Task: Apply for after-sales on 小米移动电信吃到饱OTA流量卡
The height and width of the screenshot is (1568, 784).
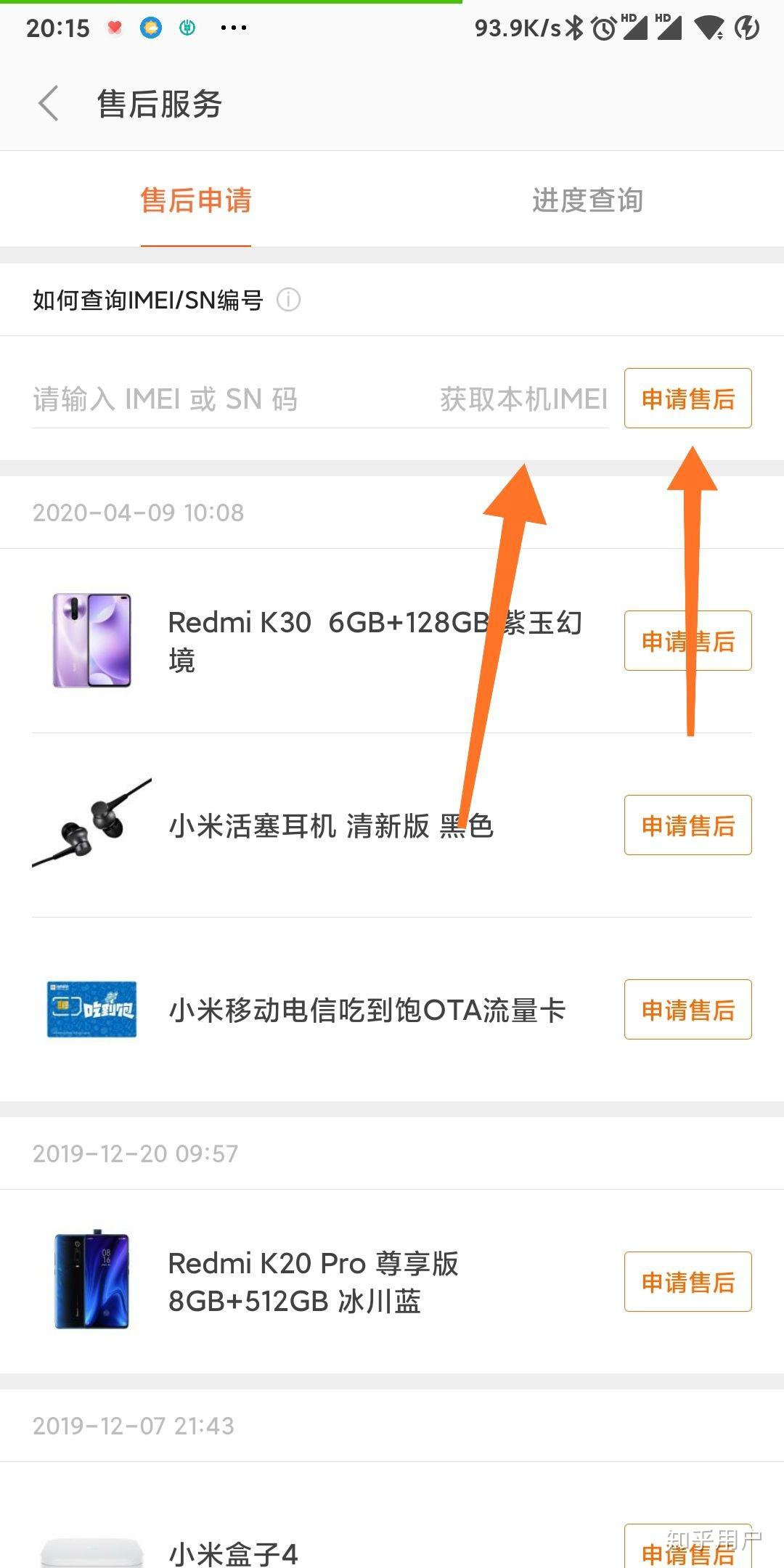Action: [x=687, y=1009]
